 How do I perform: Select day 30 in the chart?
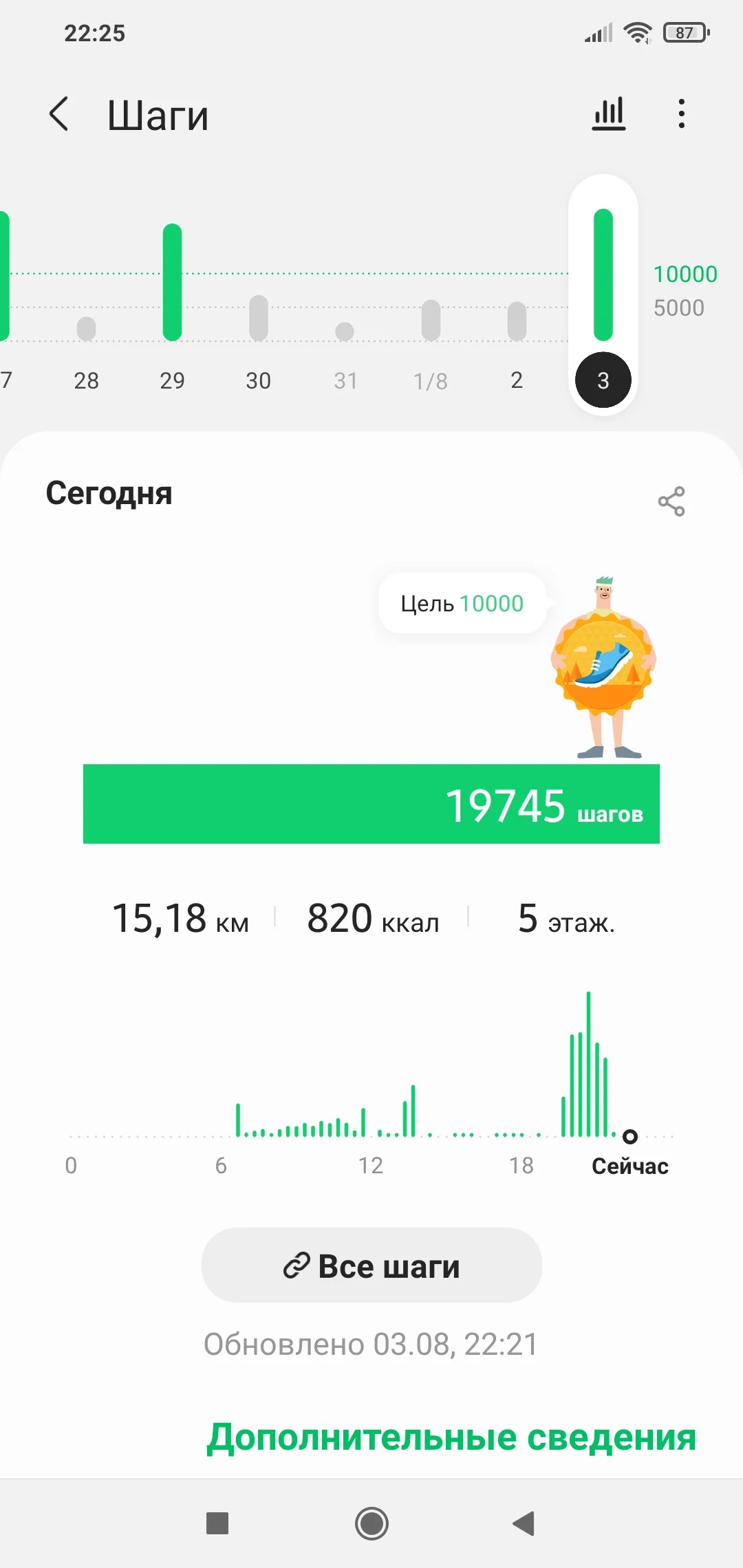258,380
